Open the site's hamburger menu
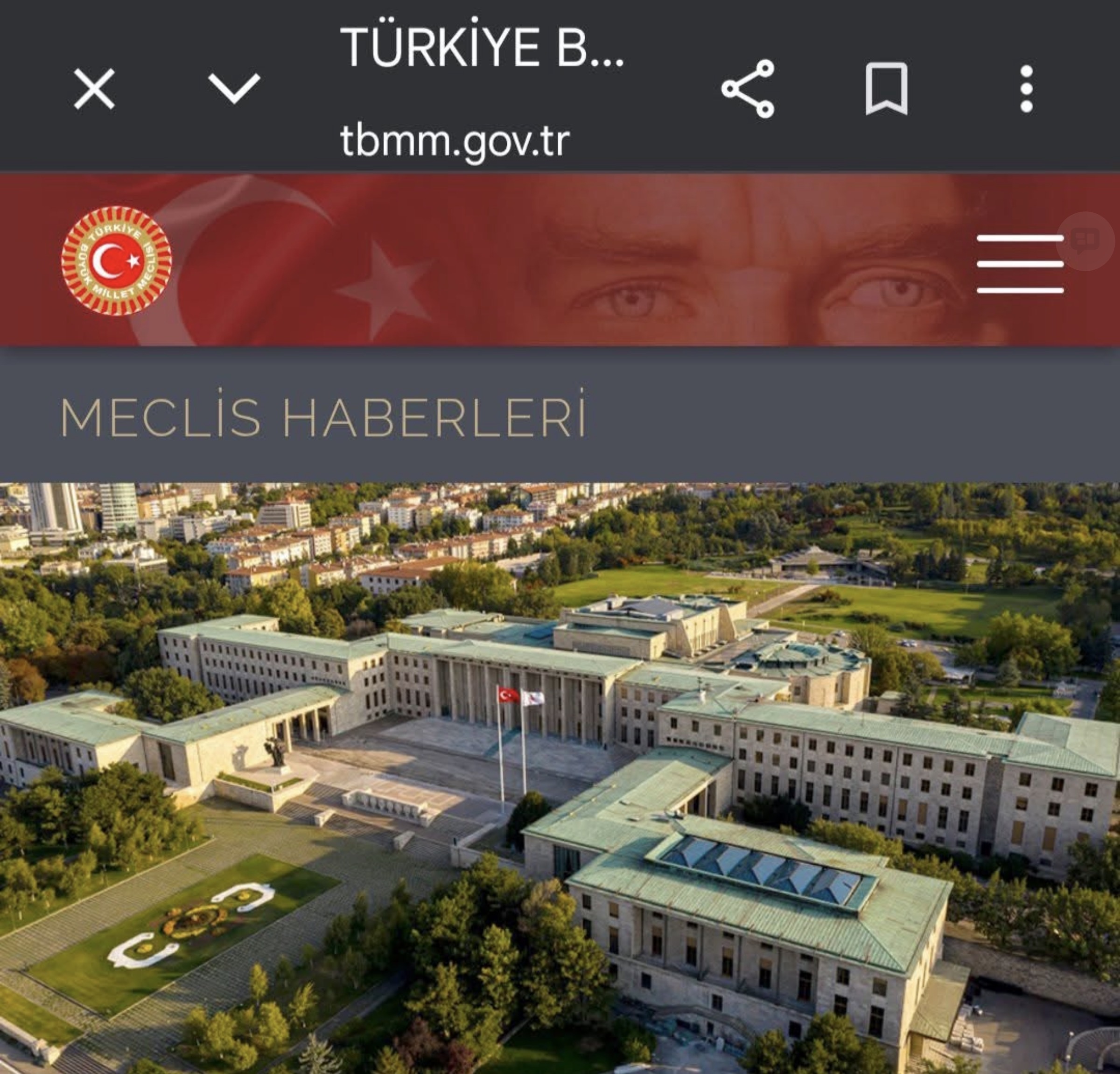 (x=1019, y=264)
